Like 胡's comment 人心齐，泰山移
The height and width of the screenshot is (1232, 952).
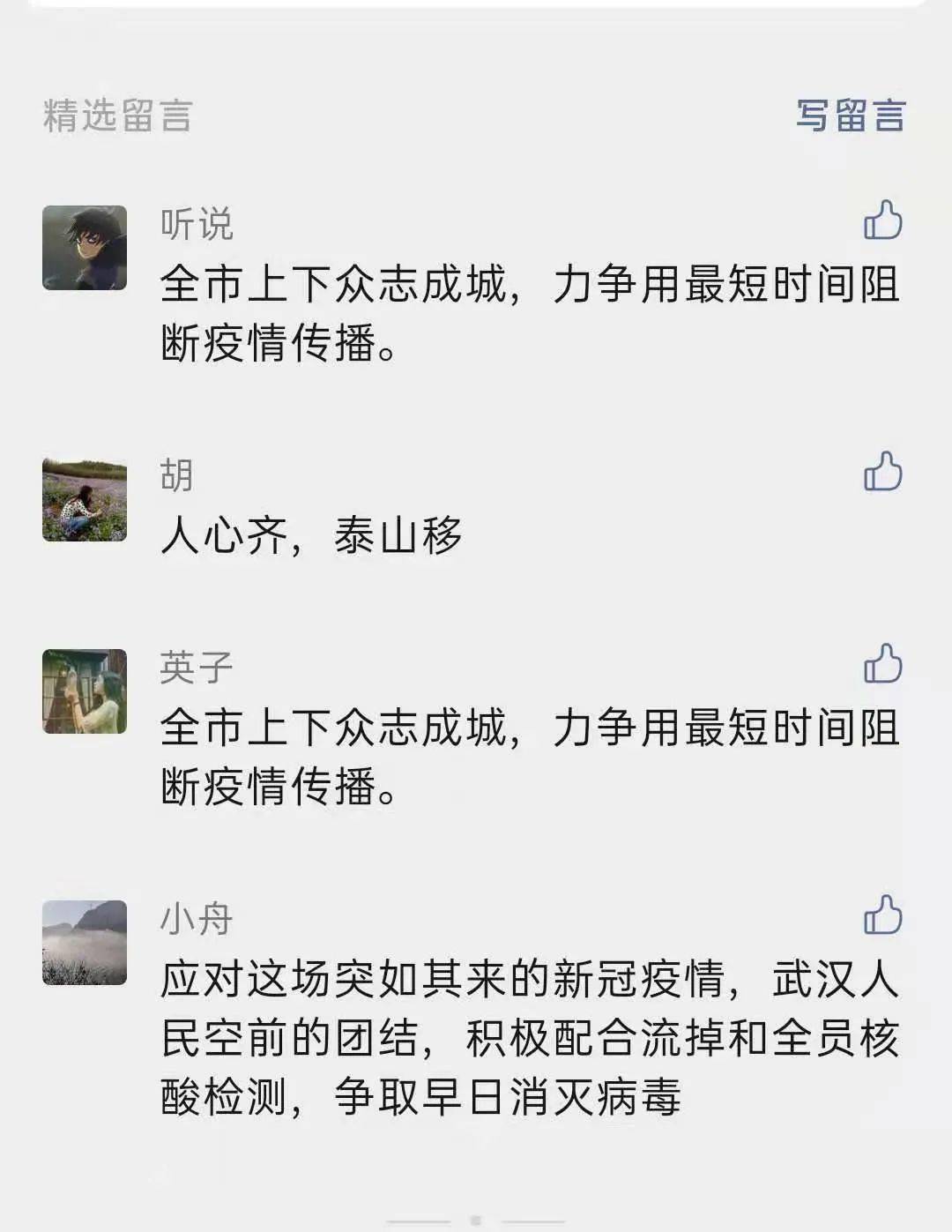point(882,472)
